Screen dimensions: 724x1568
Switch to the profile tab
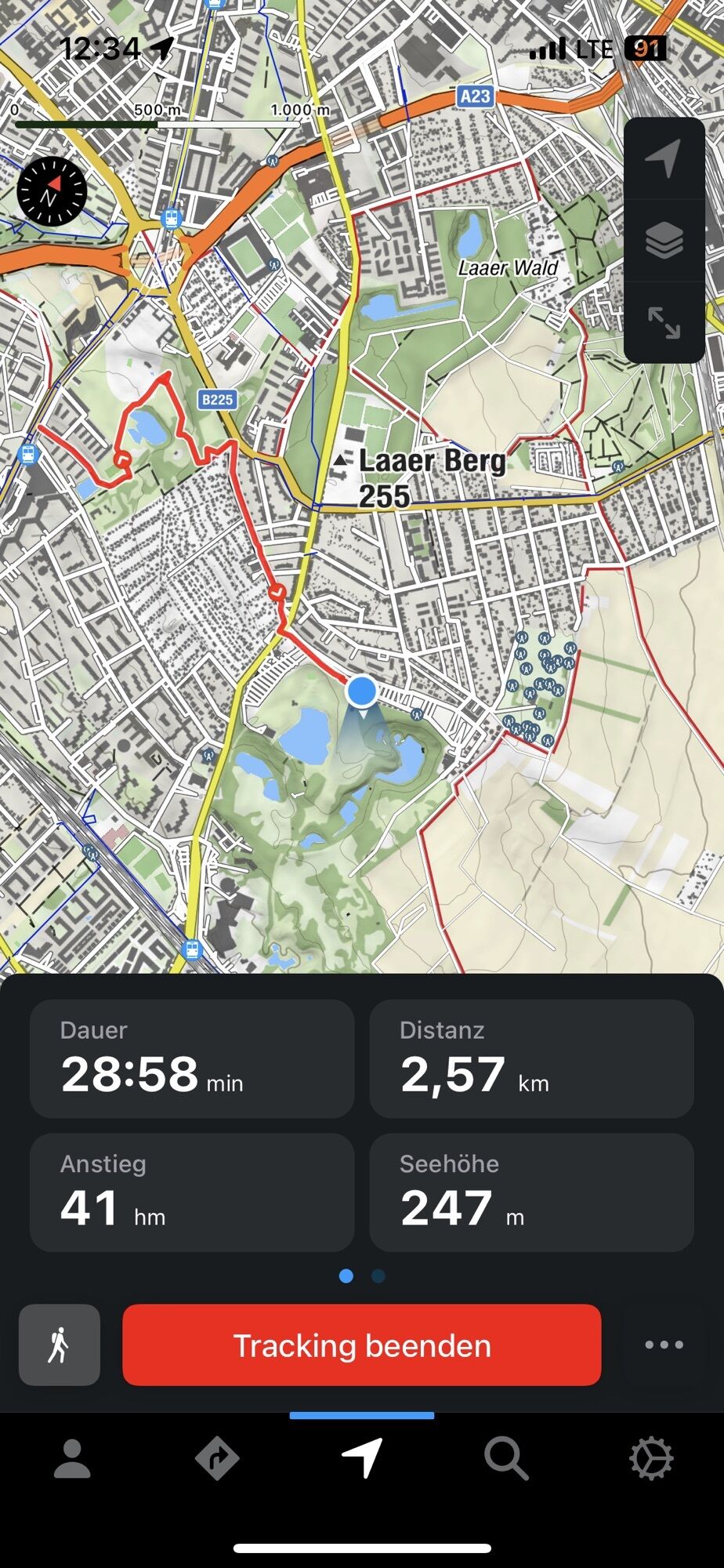coord(72,1459)
